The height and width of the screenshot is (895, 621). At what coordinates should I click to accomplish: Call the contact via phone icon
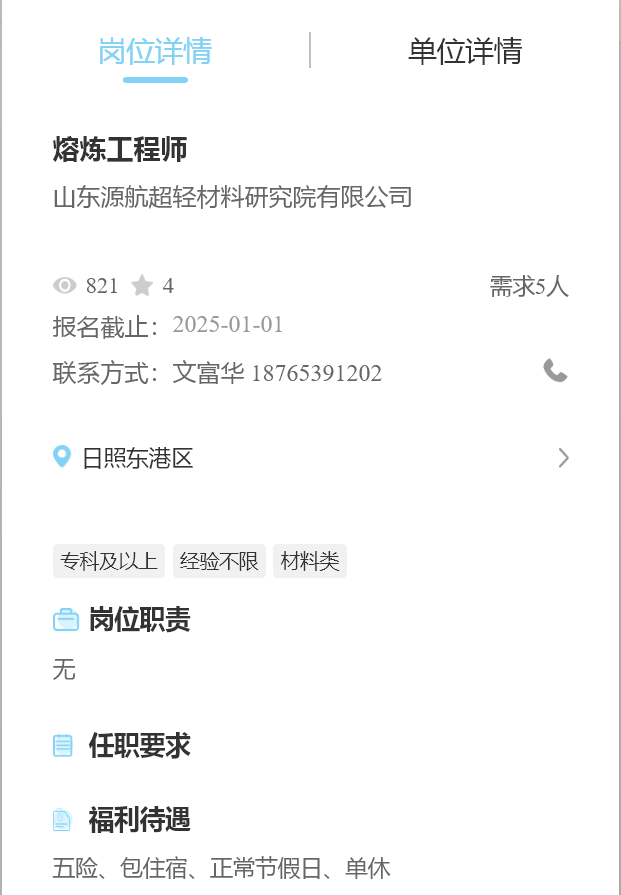tap(555, 371)
